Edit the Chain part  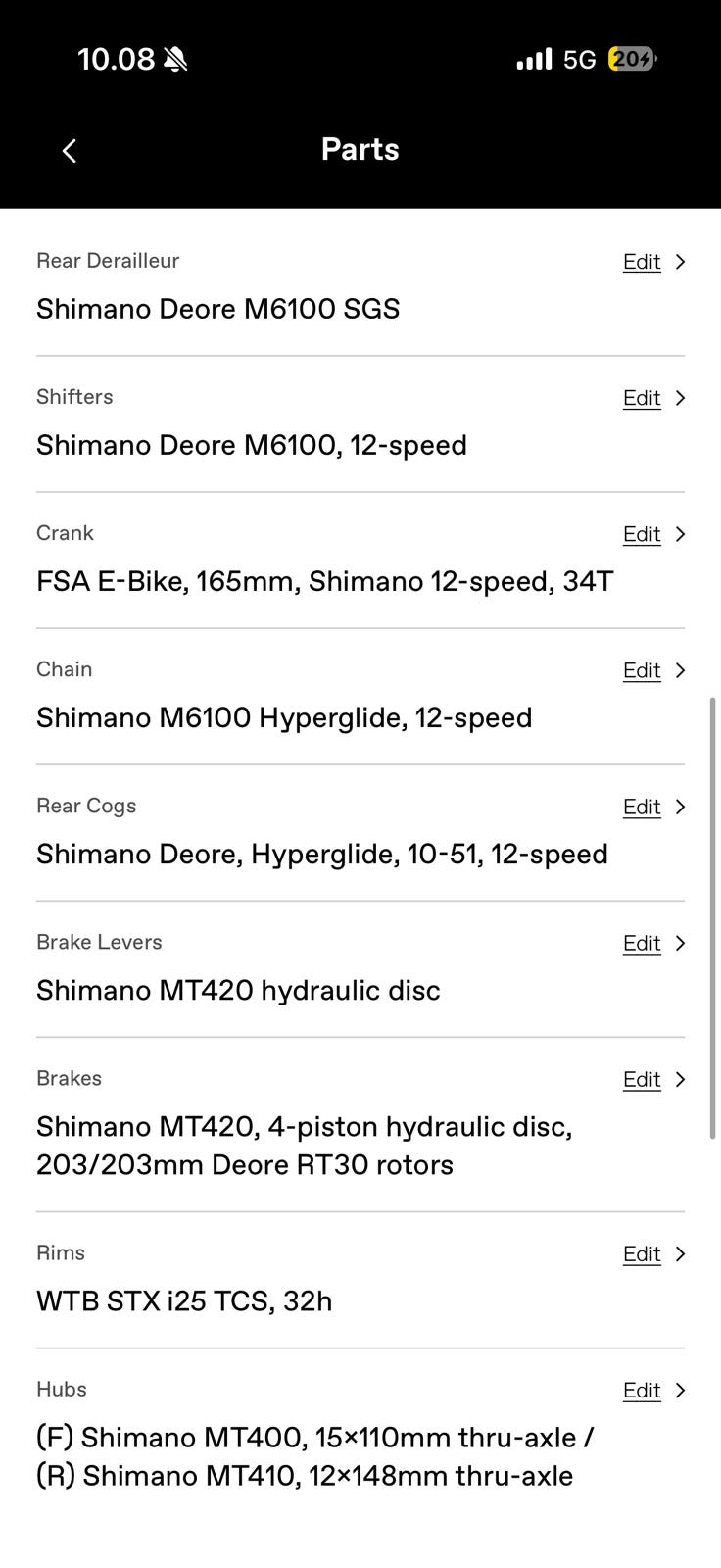pyautogui.click(x=643, y=670)
